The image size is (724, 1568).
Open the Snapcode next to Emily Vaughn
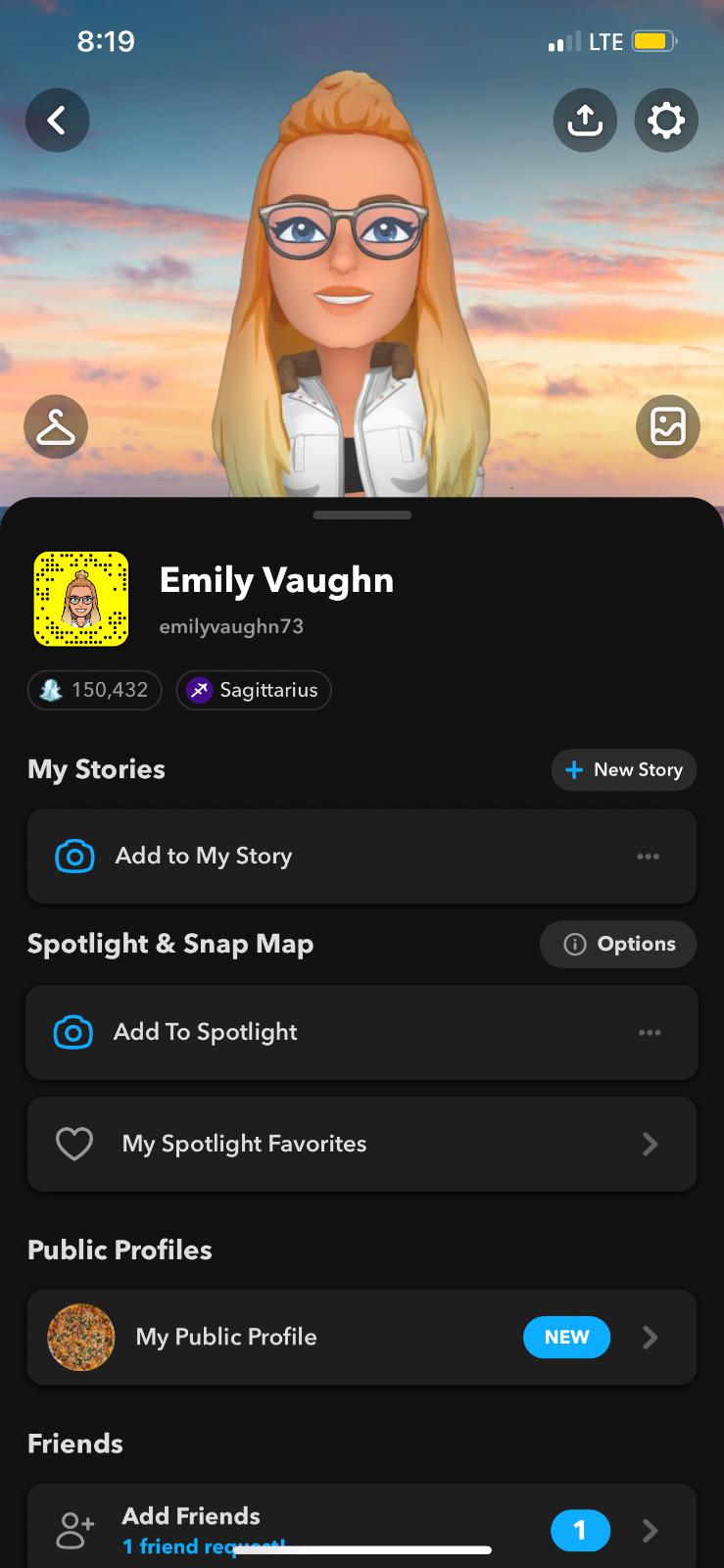[x=81, y=599]
